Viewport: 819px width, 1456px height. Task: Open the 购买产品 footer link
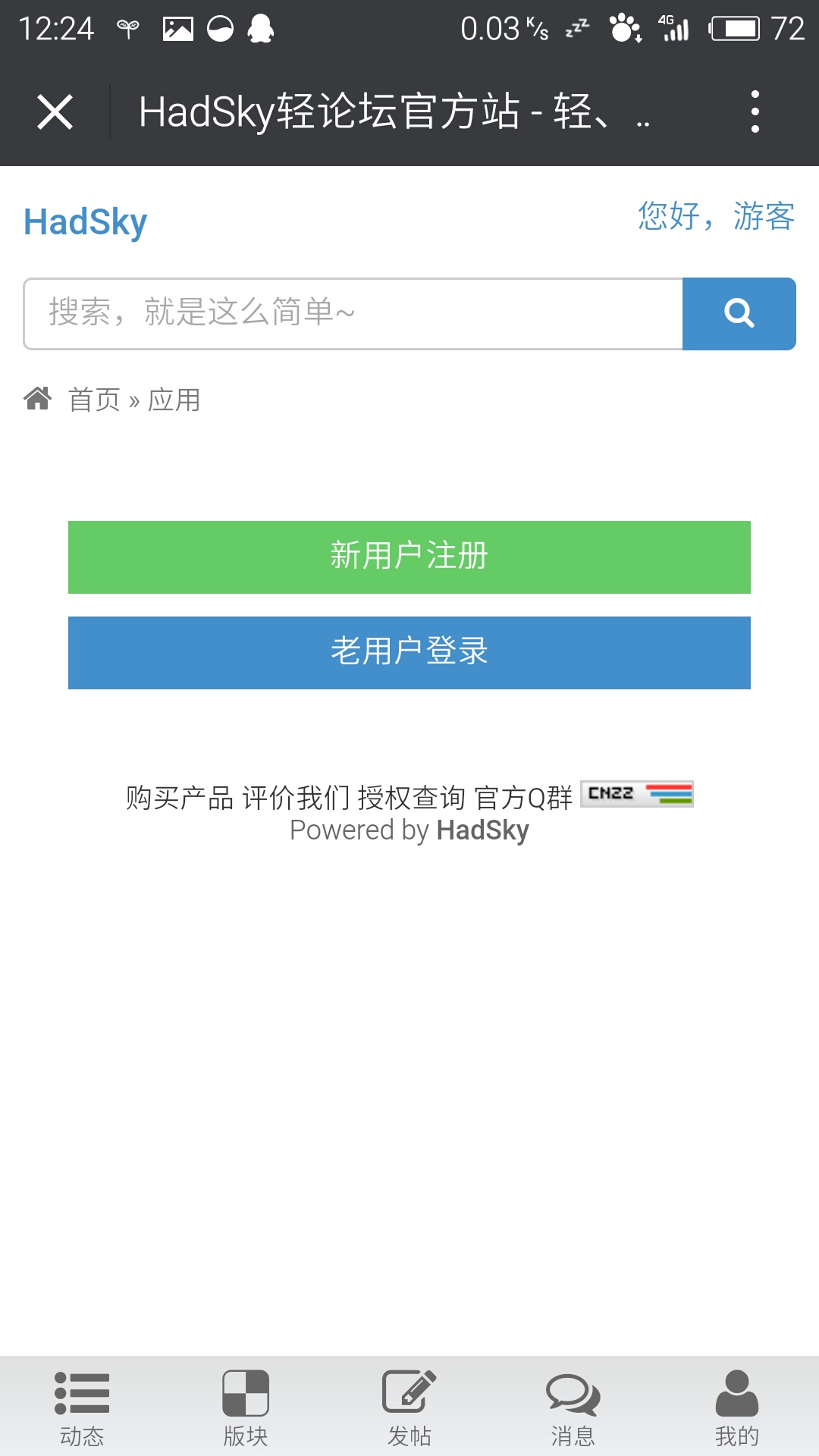[180, 798]
